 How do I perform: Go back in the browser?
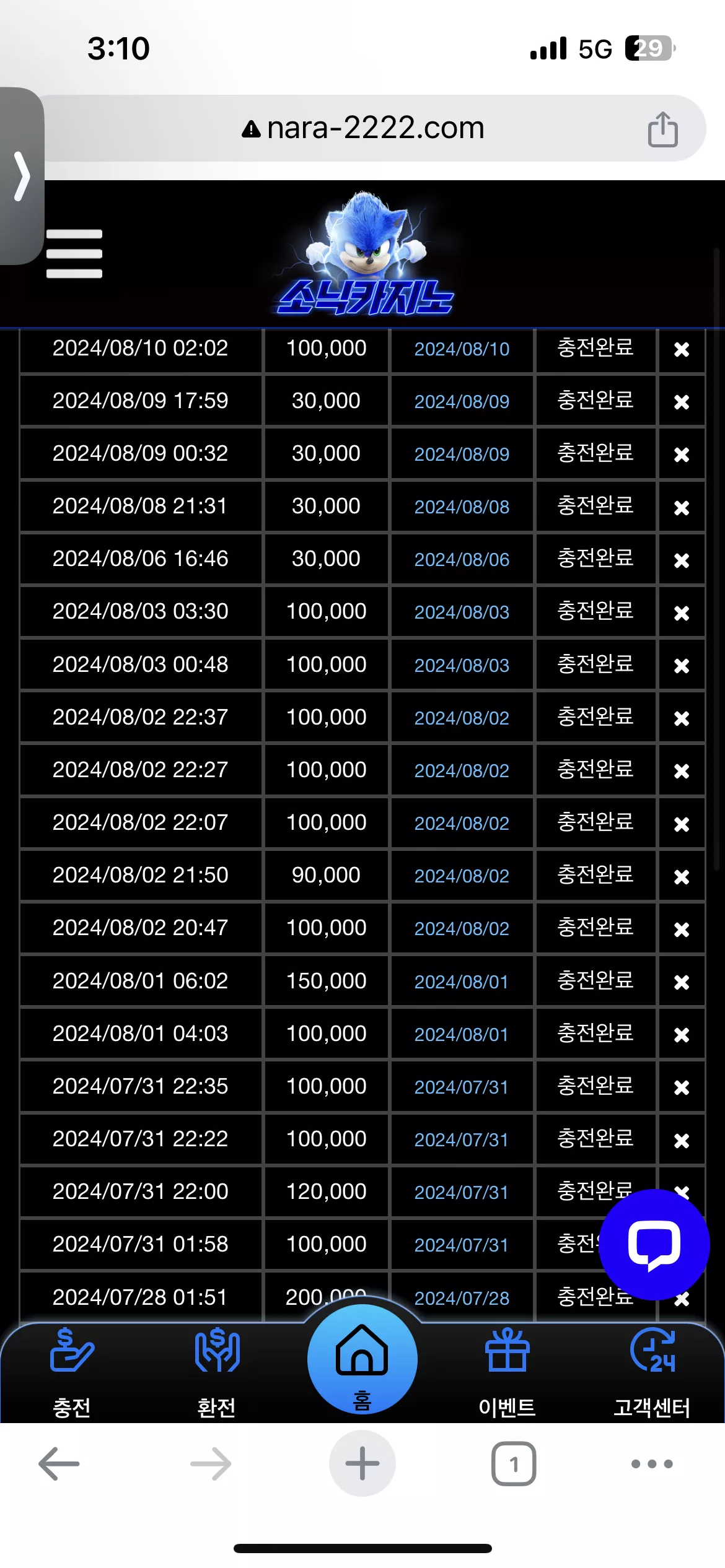(x=59, y=1463)
